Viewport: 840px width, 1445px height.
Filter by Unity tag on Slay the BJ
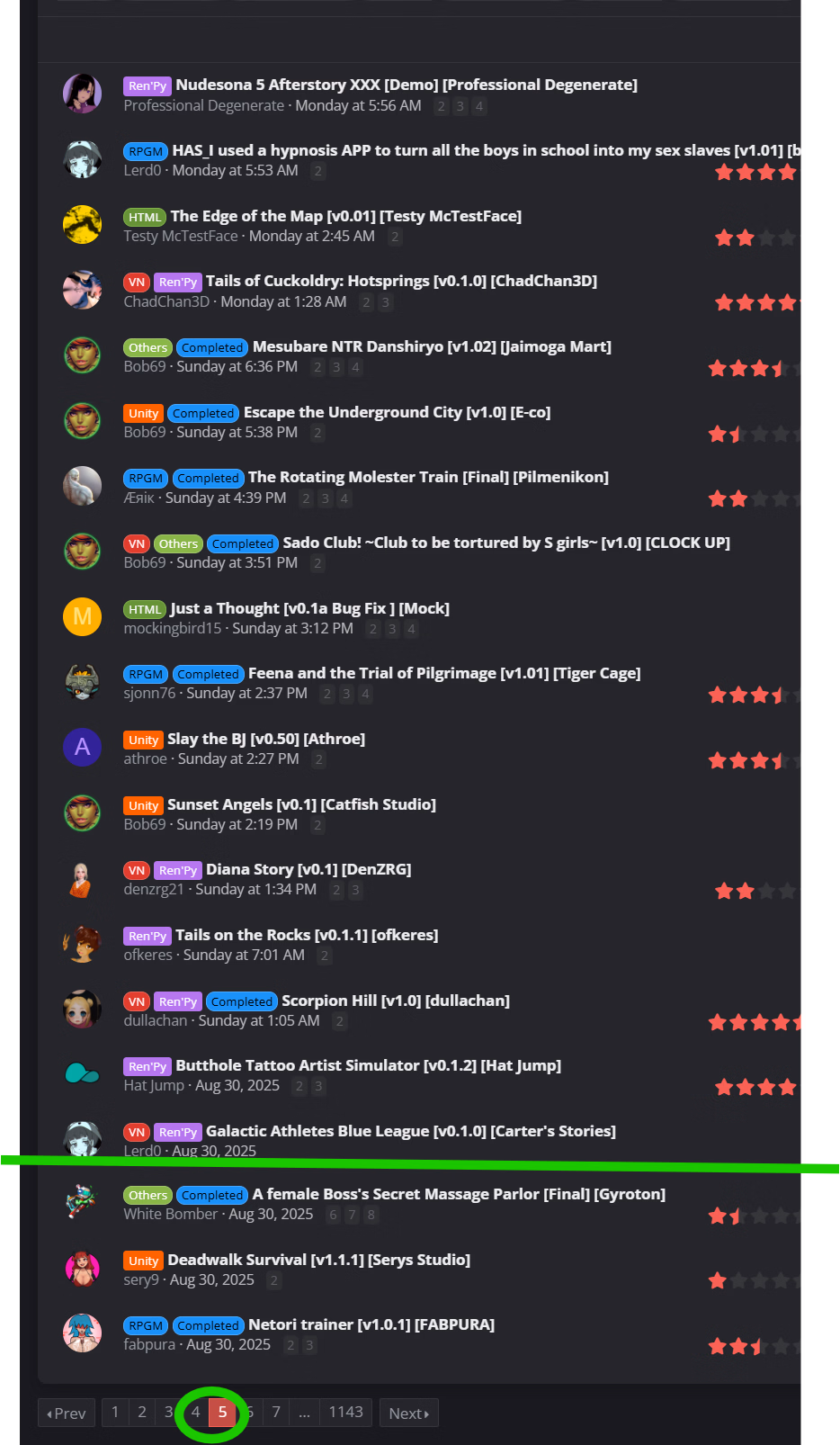[143, 740]
